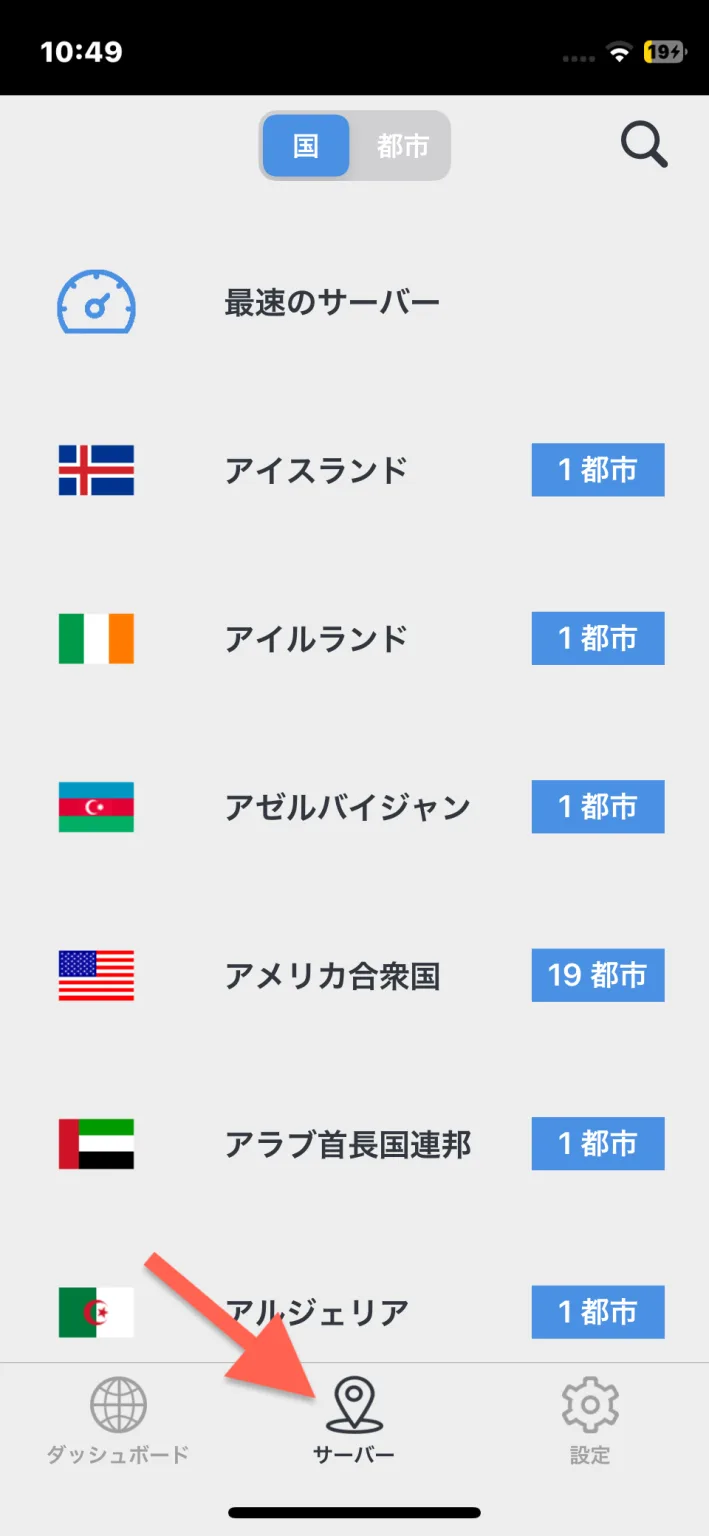Open the search magnifier icon
Screen dimensions: 709x1536
(x=644, y=145)
